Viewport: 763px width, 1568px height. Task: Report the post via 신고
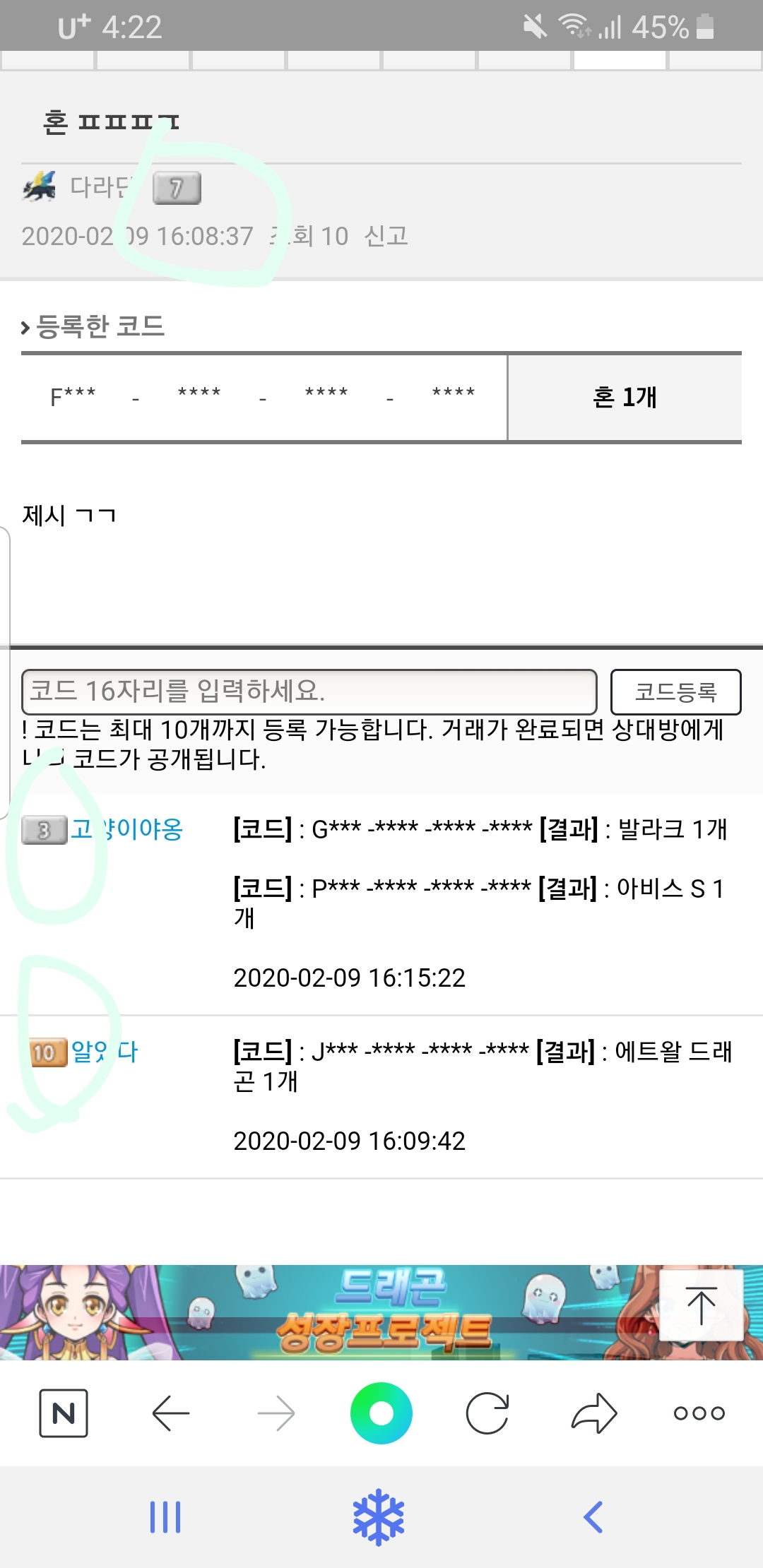coord(386,235)
